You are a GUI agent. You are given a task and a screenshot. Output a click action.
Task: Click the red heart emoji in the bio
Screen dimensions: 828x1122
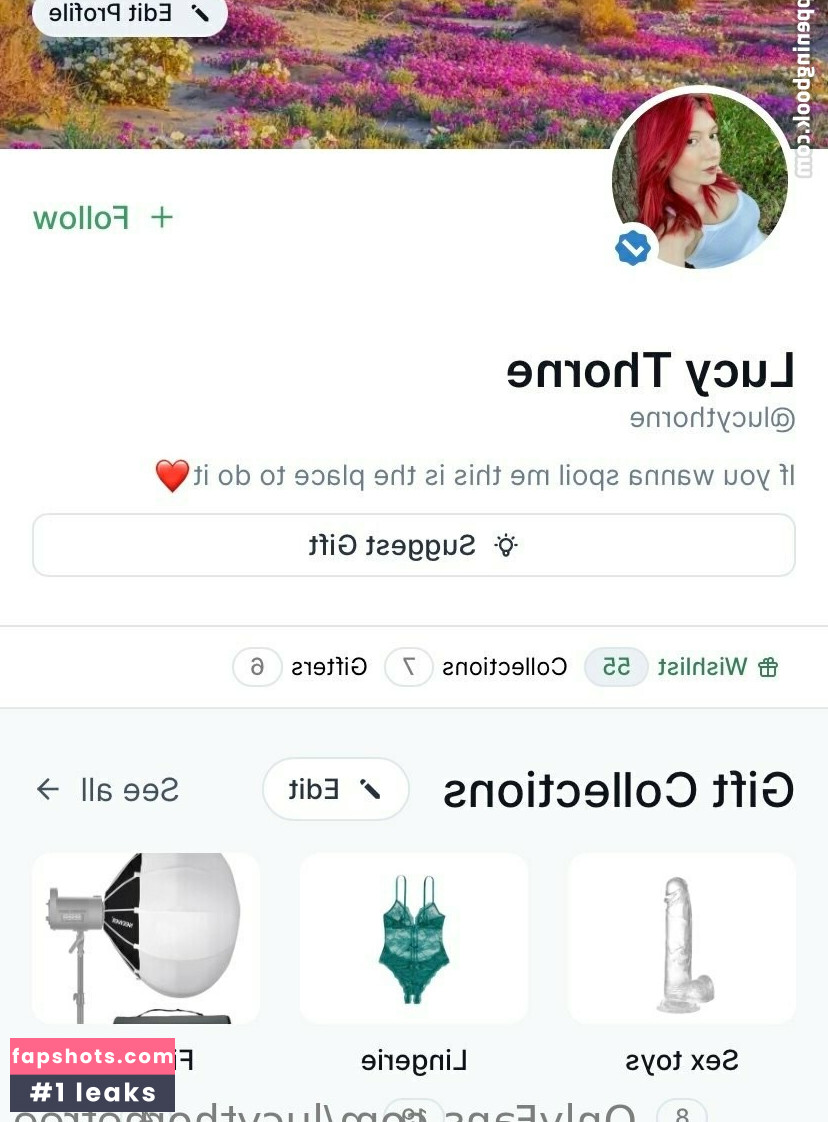[172, 475]
